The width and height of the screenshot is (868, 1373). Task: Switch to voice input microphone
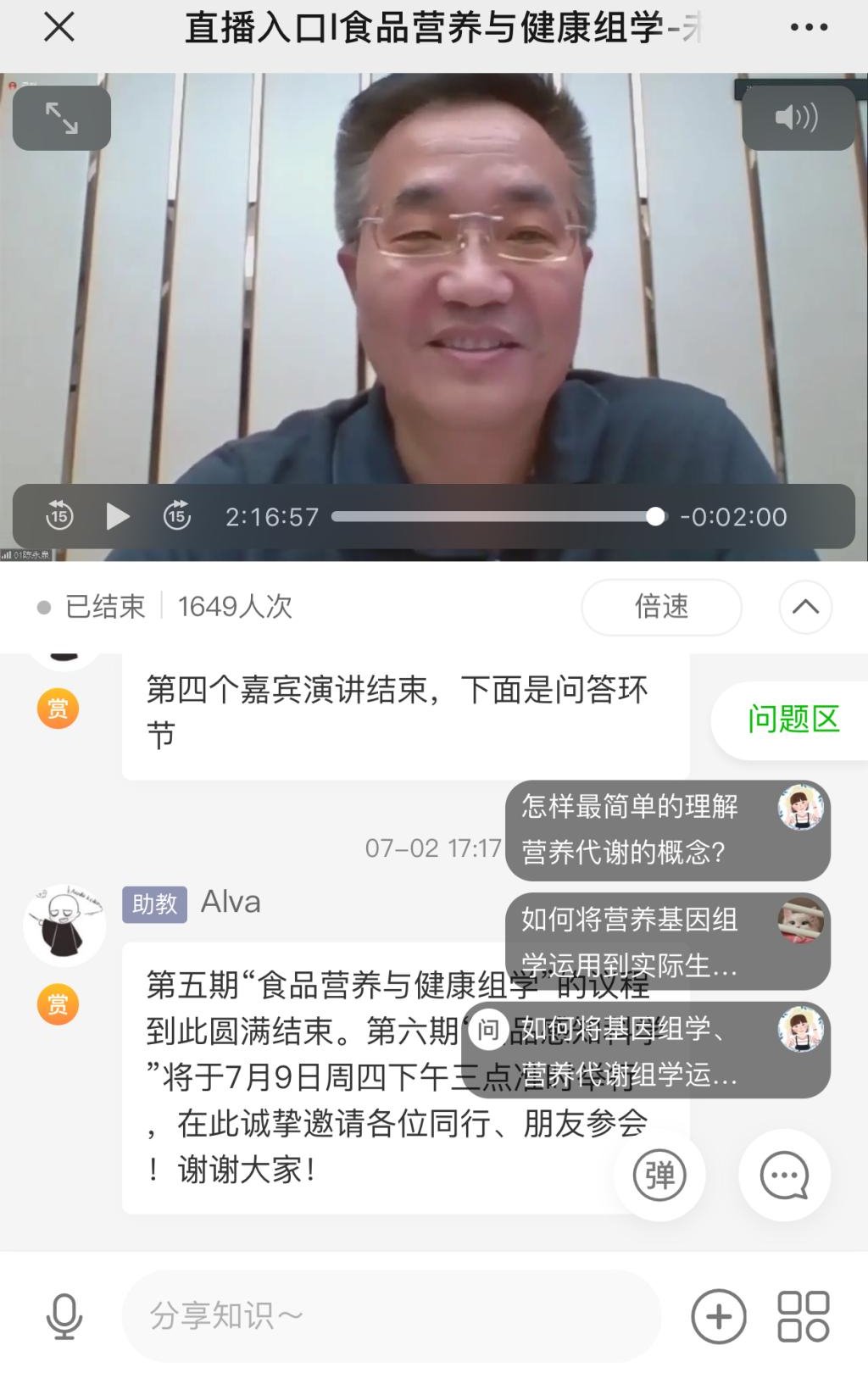64,1316
